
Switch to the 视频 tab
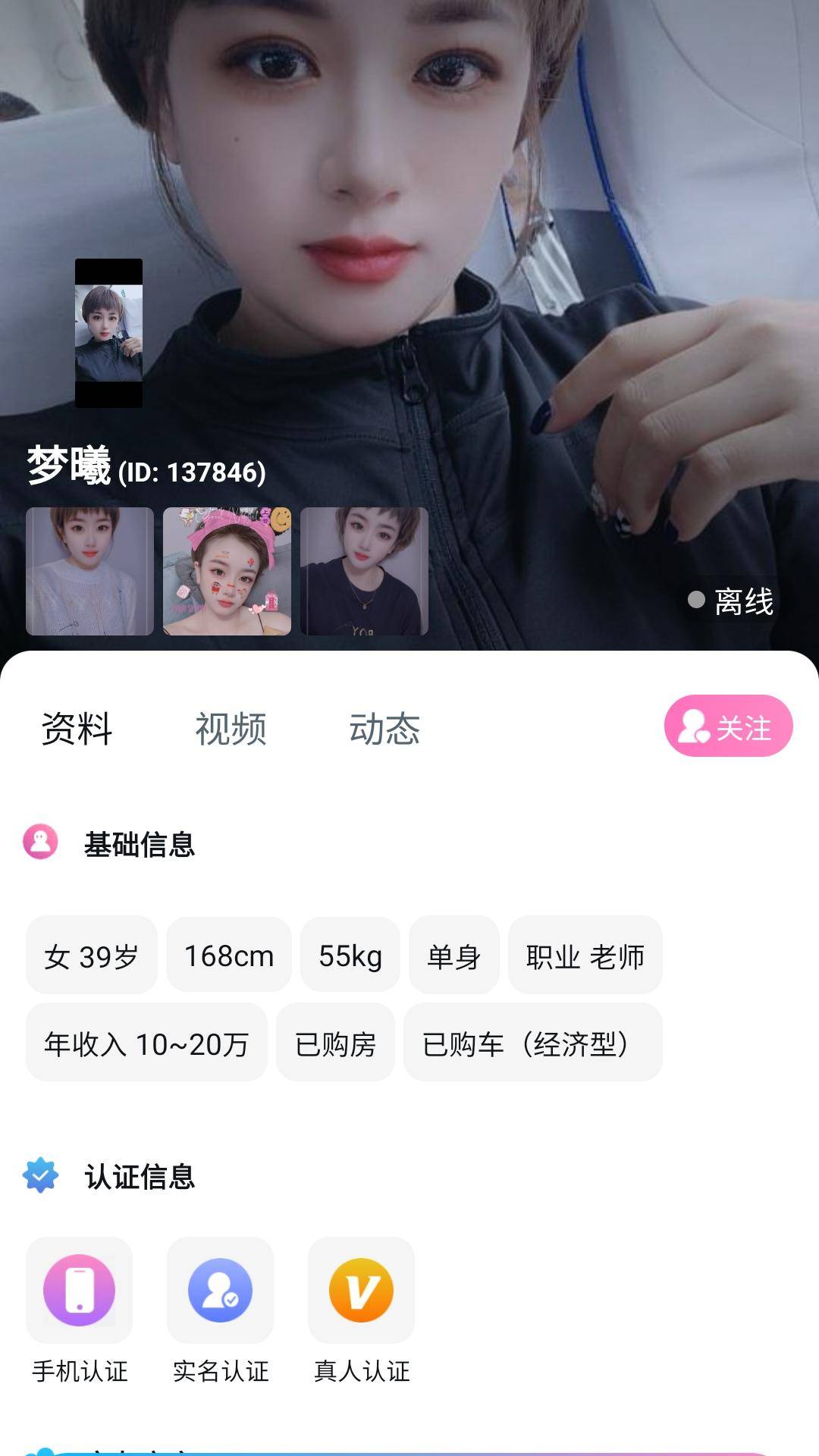click(x=231, y=728)
